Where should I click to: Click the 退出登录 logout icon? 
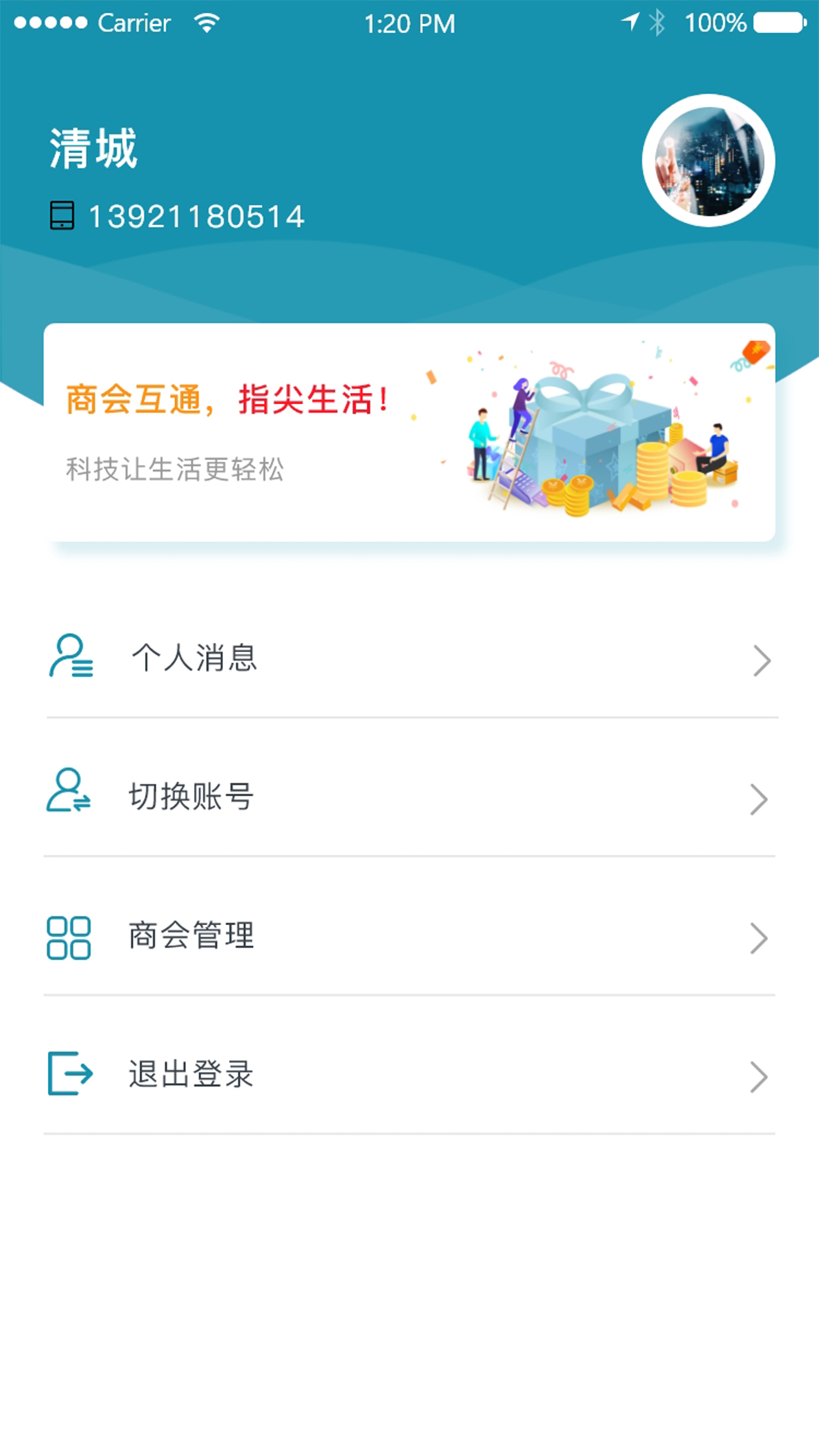[70, 1075]
